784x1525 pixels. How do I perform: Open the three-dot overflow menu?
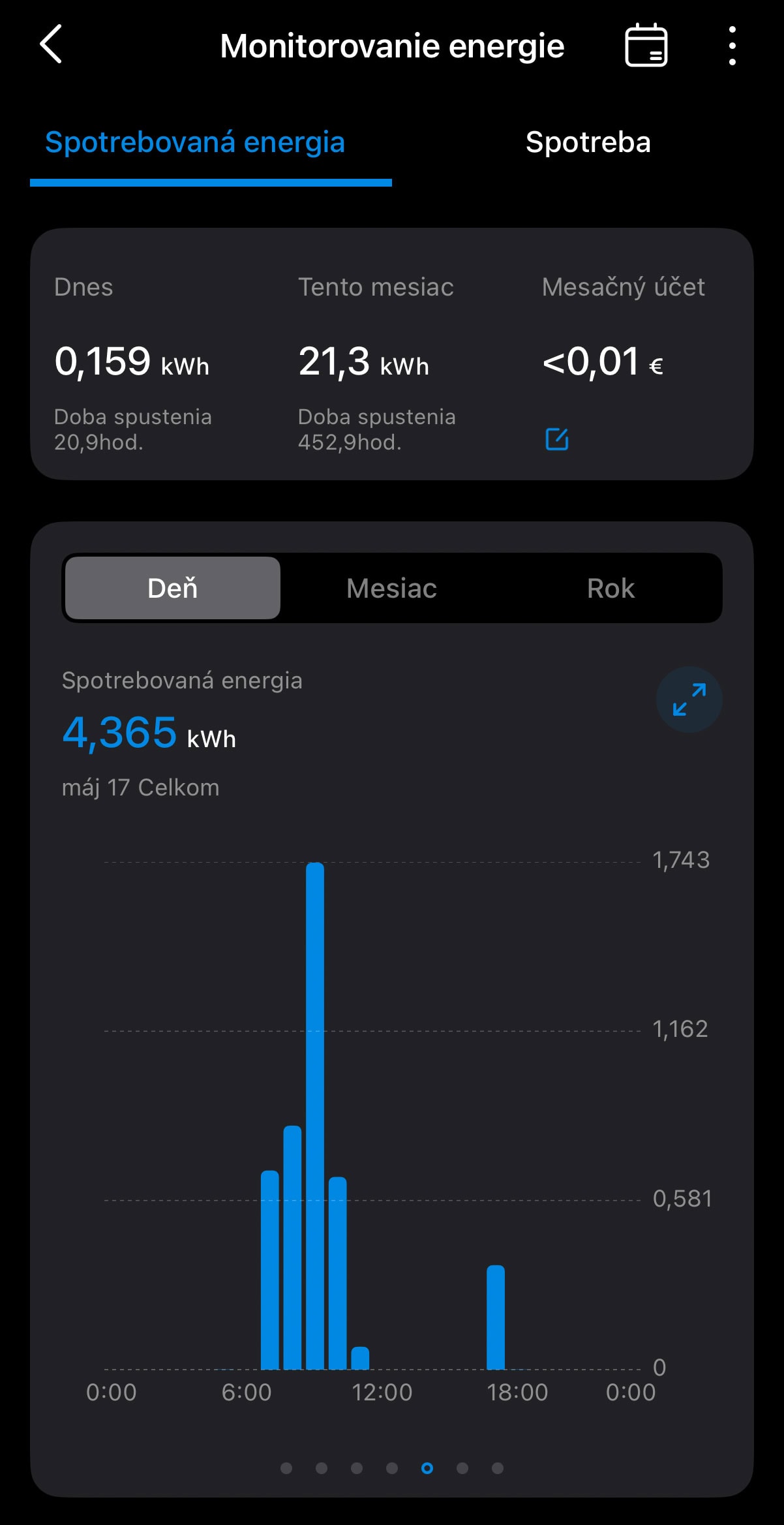click(732, 45)
